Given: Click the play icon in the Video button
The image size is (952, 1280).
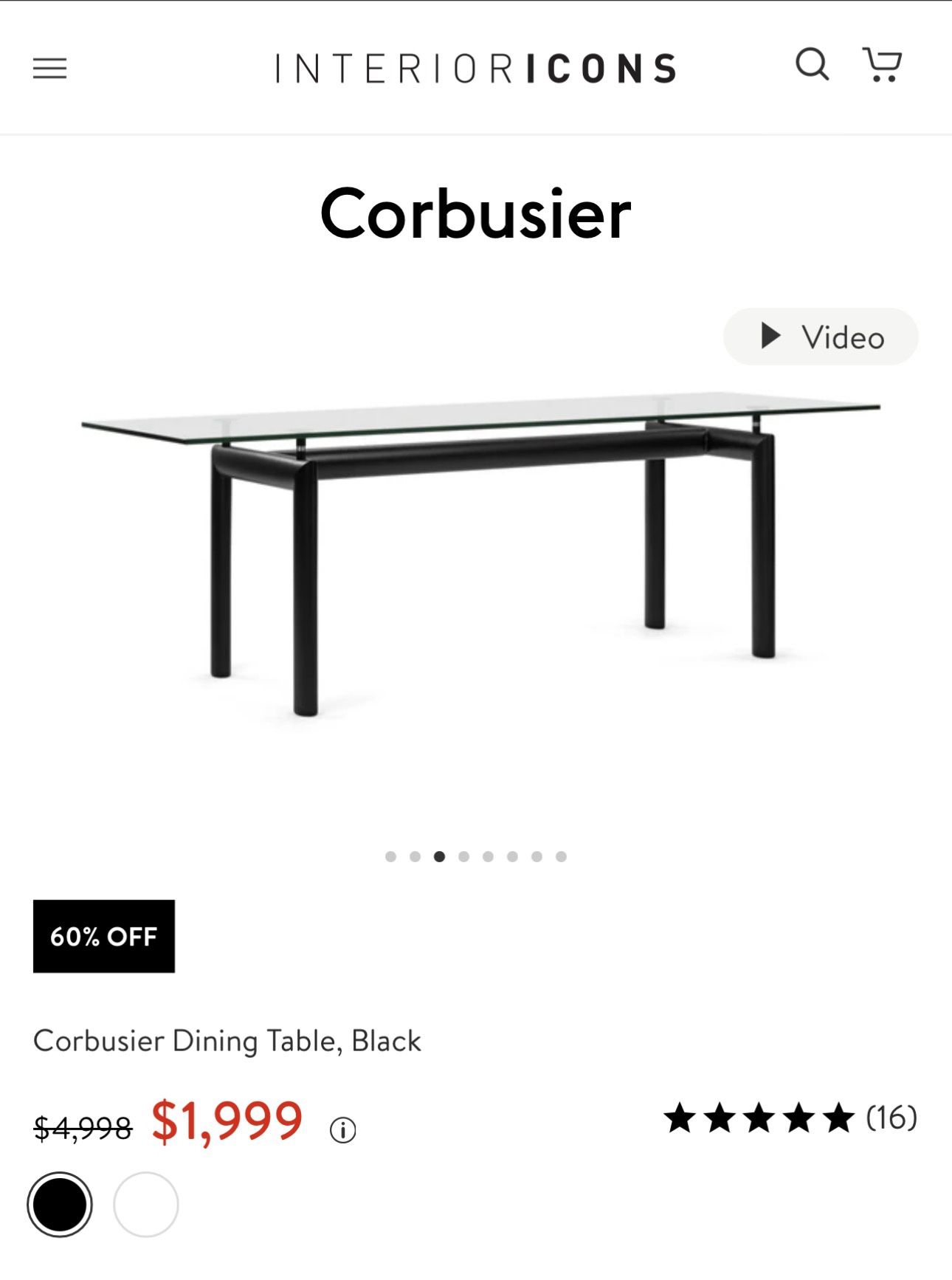Looking at the screenshot, I should pos(771,337).
